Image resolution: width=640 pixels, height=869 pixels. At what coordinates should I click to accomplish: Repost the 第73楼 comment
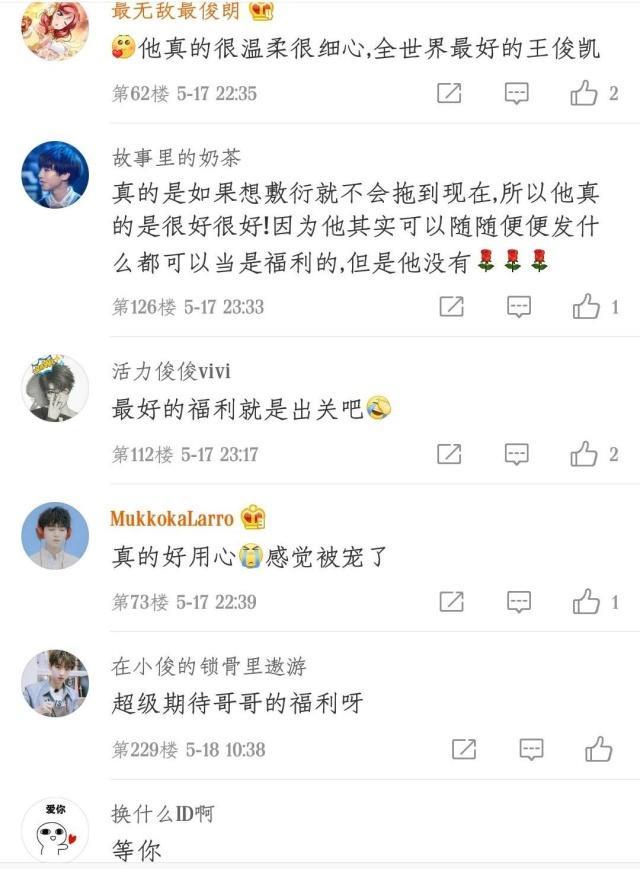point(452,602)
